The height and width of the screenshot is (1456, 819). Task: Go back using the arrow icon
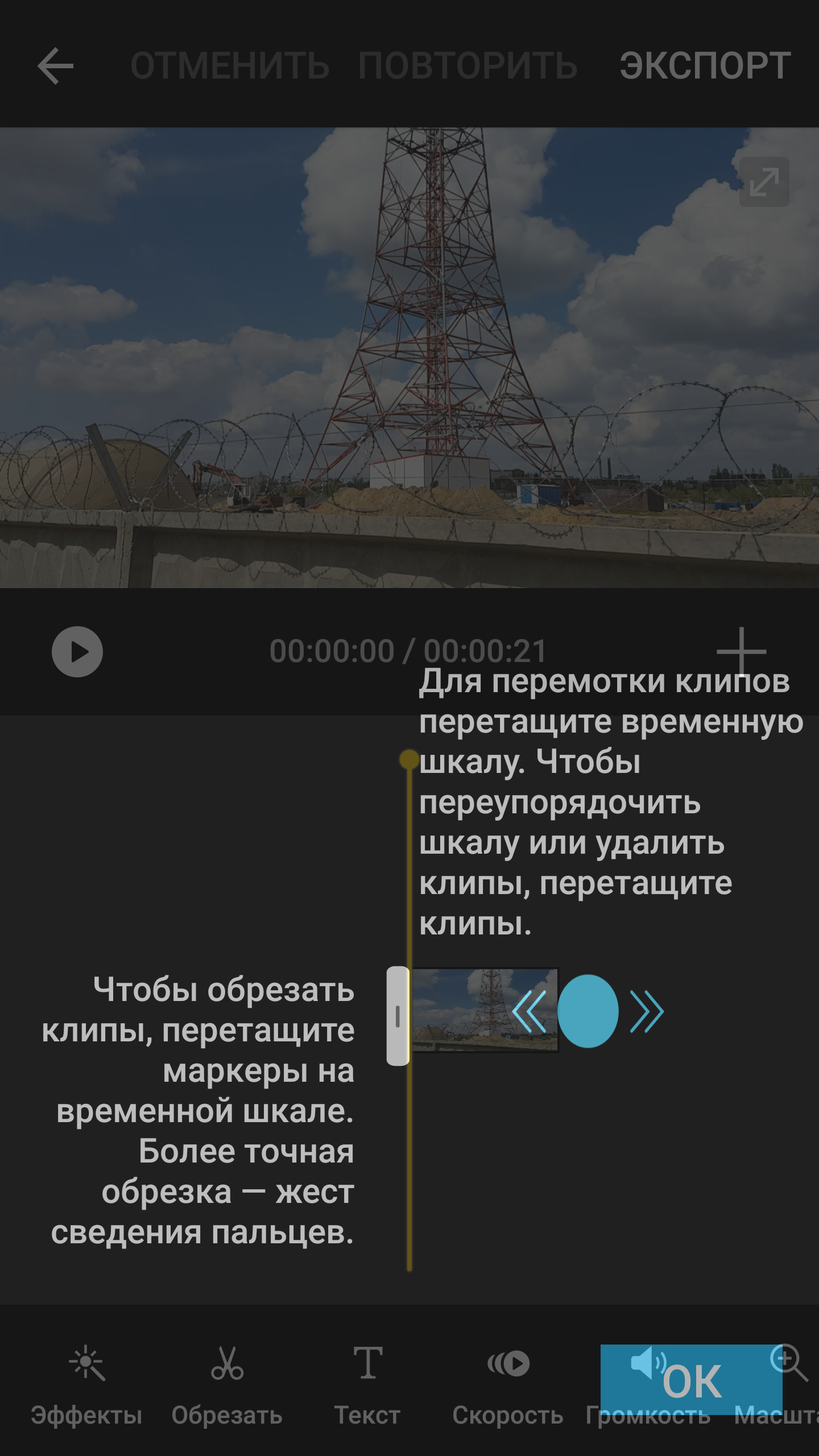pos(55,66)
